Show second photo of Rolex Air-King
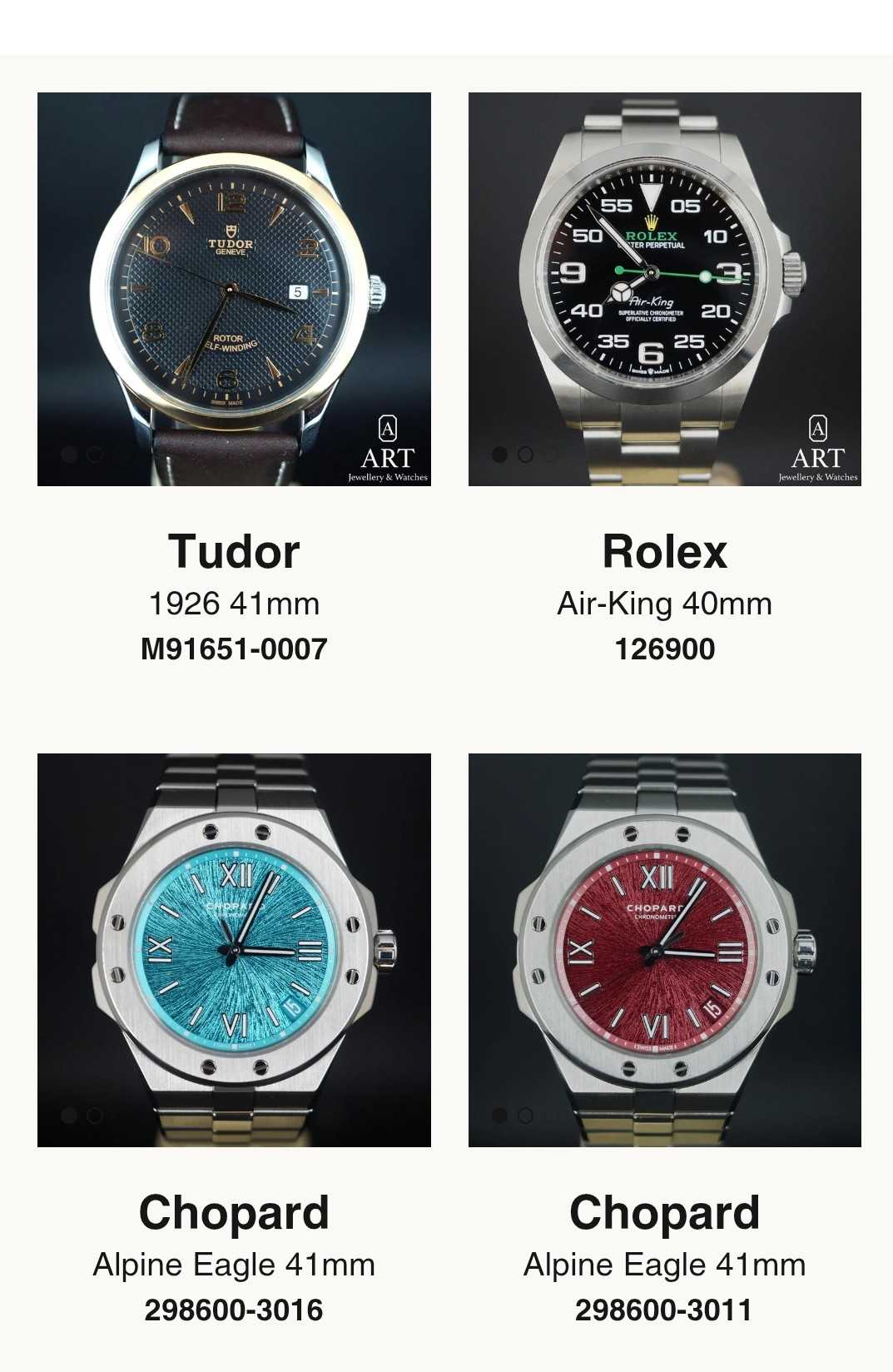 coord(525,455)
